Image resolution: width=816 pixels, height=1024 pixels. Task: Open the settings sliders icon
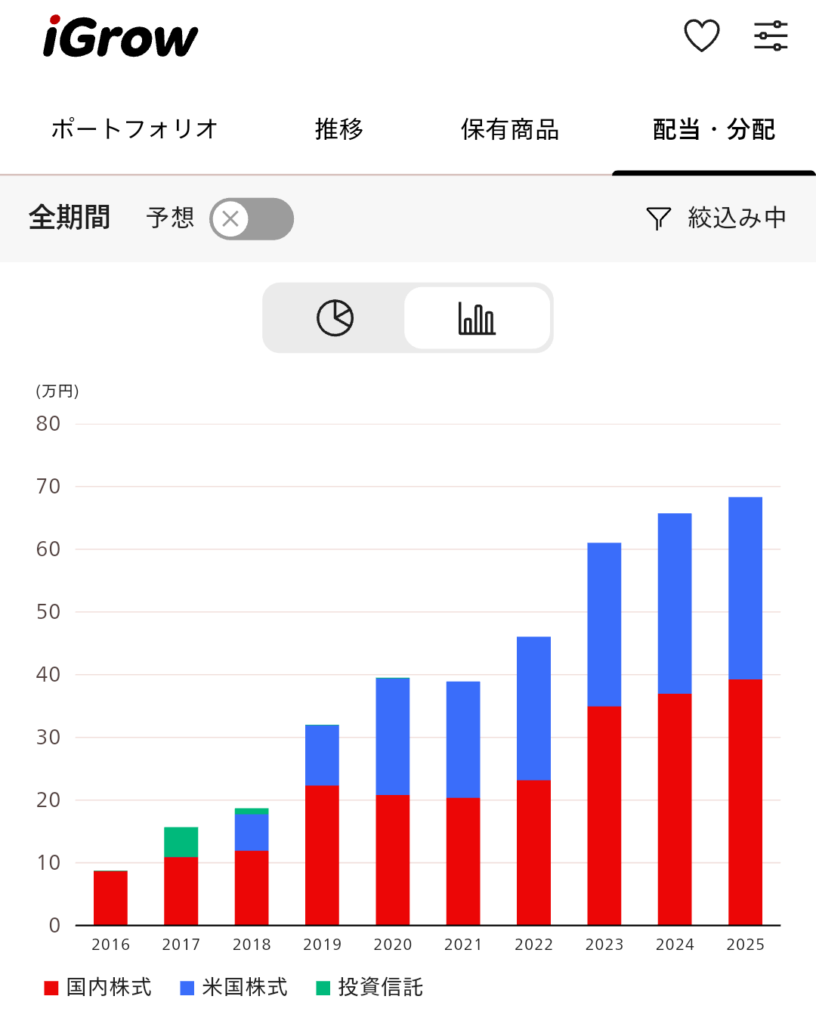(x=770, y=37)
